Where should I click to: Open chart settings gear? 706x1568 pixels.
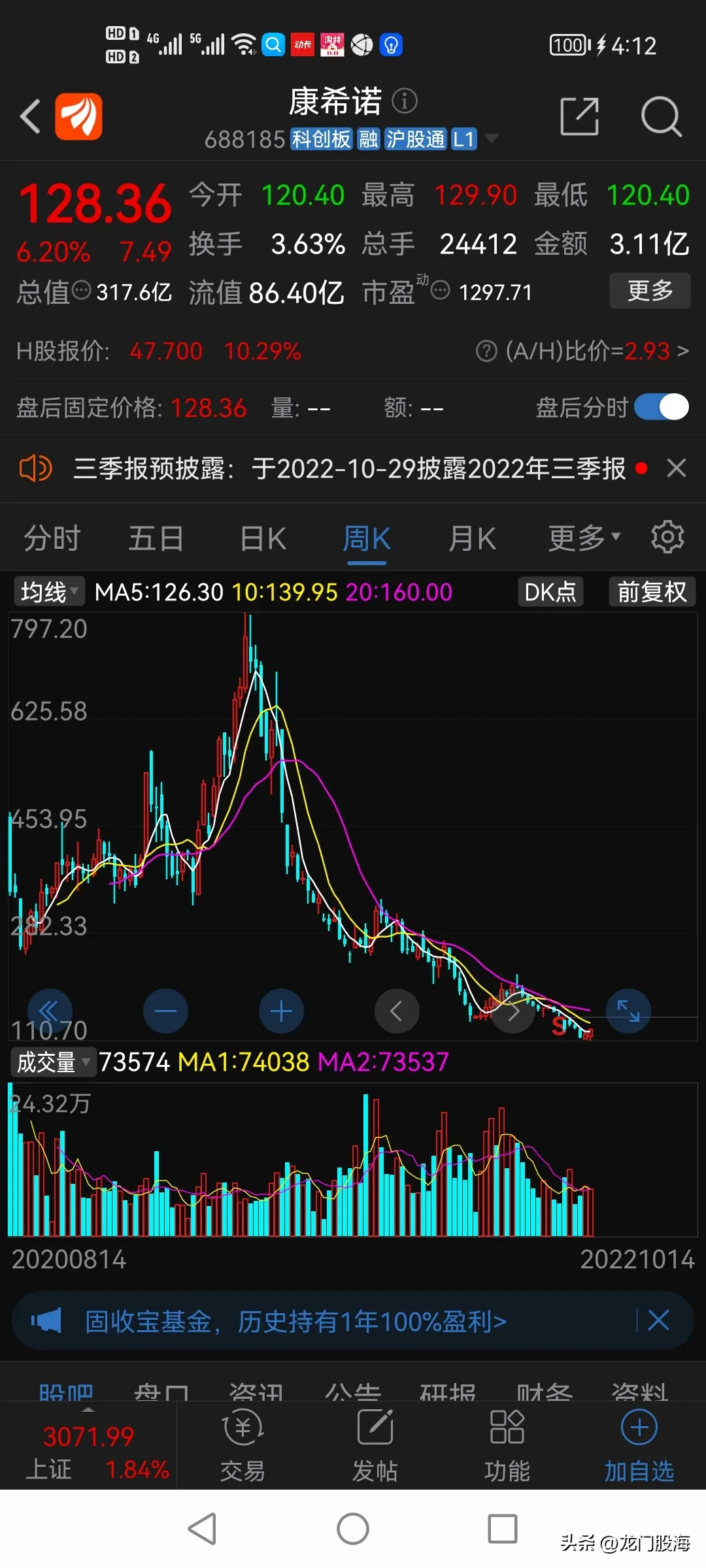[667, 537]
